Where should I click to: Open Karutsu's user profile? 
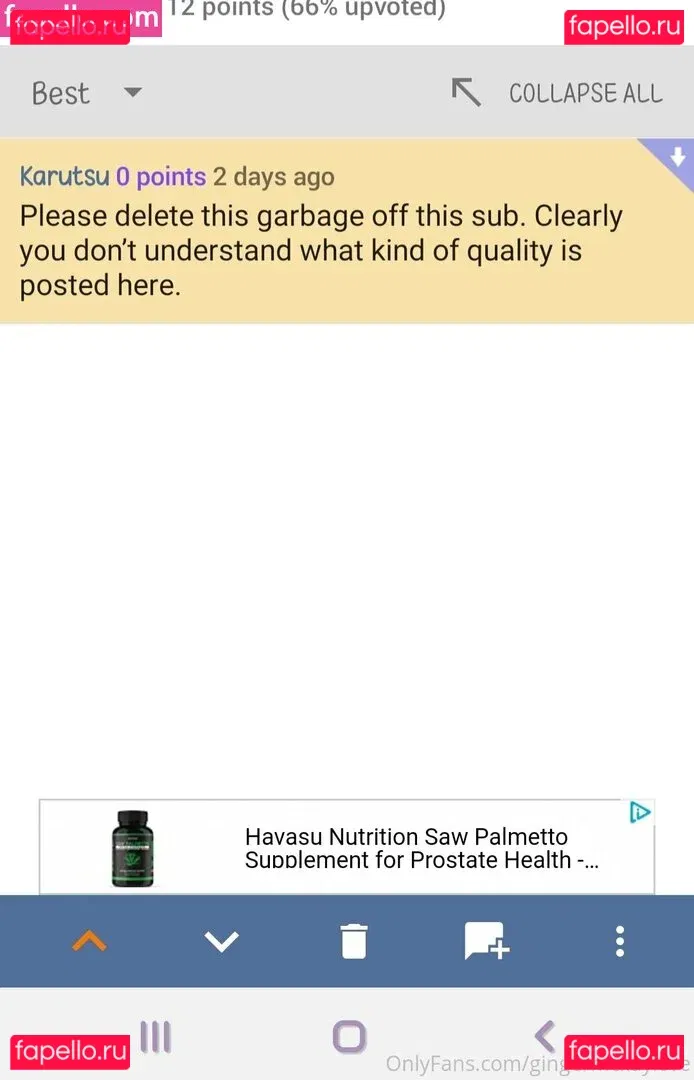point(64,177)
